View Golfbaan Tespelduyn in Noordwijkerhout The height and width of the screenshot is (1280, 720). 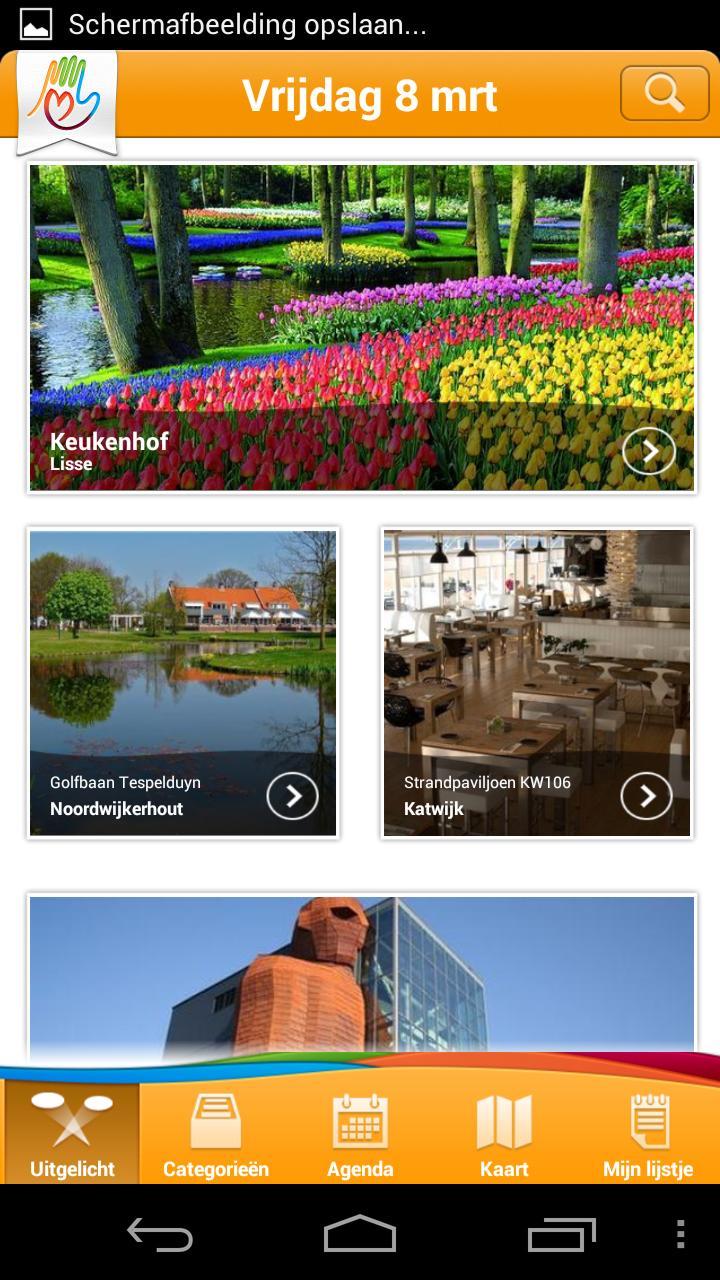click(x=183, y=683)
